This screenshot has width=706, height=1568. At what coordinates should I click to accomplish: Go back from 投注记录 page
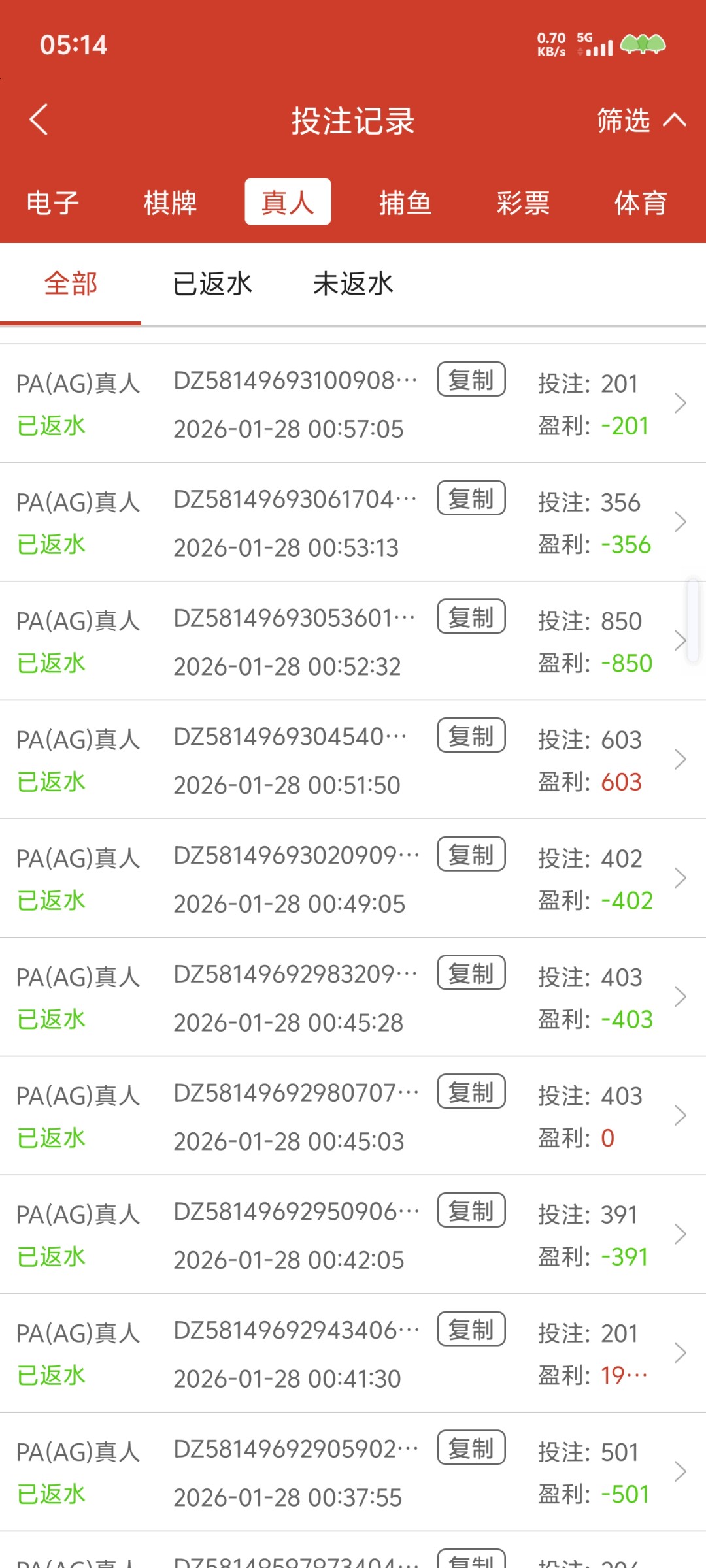(x=39, y=120)
